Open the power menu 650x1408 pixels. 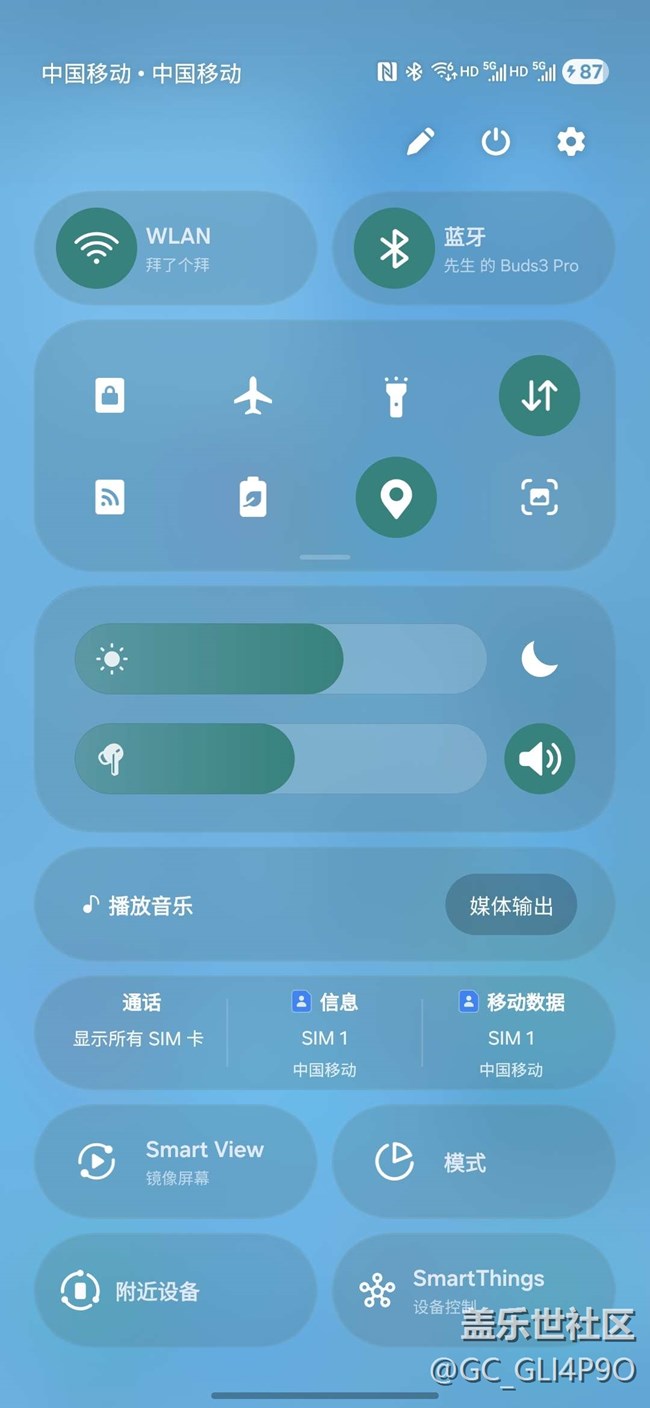tap(495, 142)
